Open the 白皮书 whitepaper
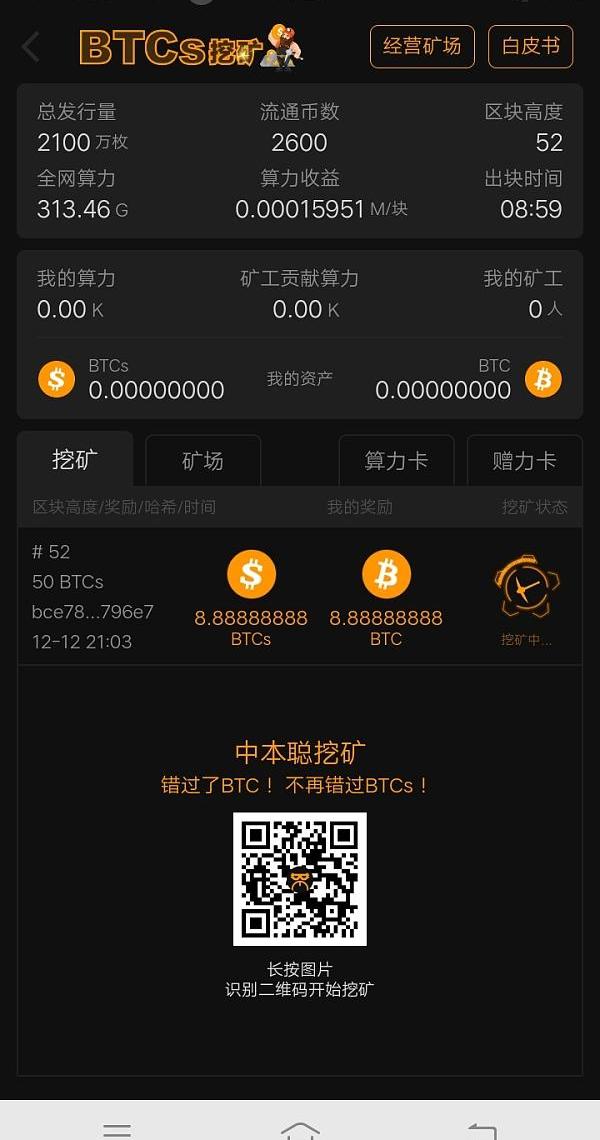The height and width of the screenshot is (1140, 600). [530, 46]
